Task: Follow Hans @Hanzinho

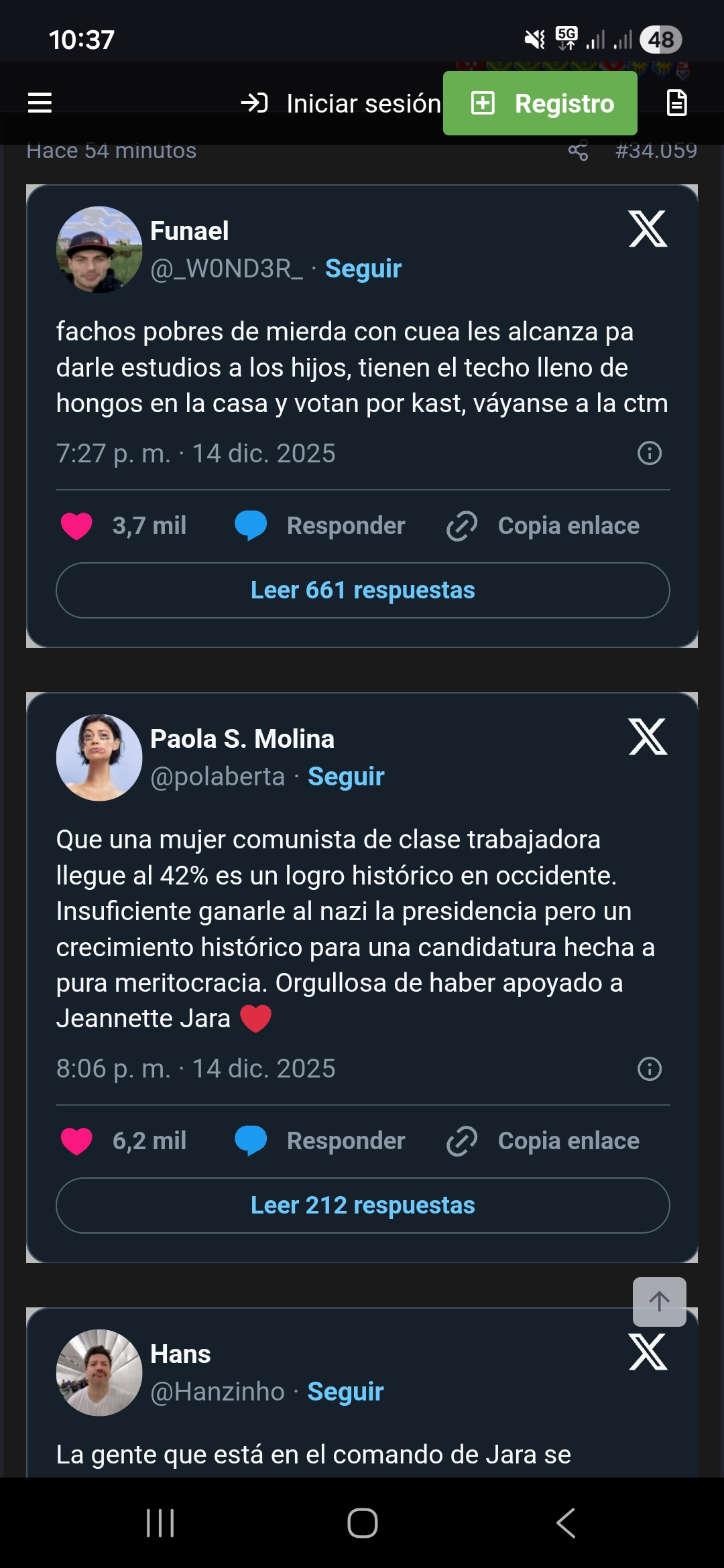Action: click(x=345, y=1392)
